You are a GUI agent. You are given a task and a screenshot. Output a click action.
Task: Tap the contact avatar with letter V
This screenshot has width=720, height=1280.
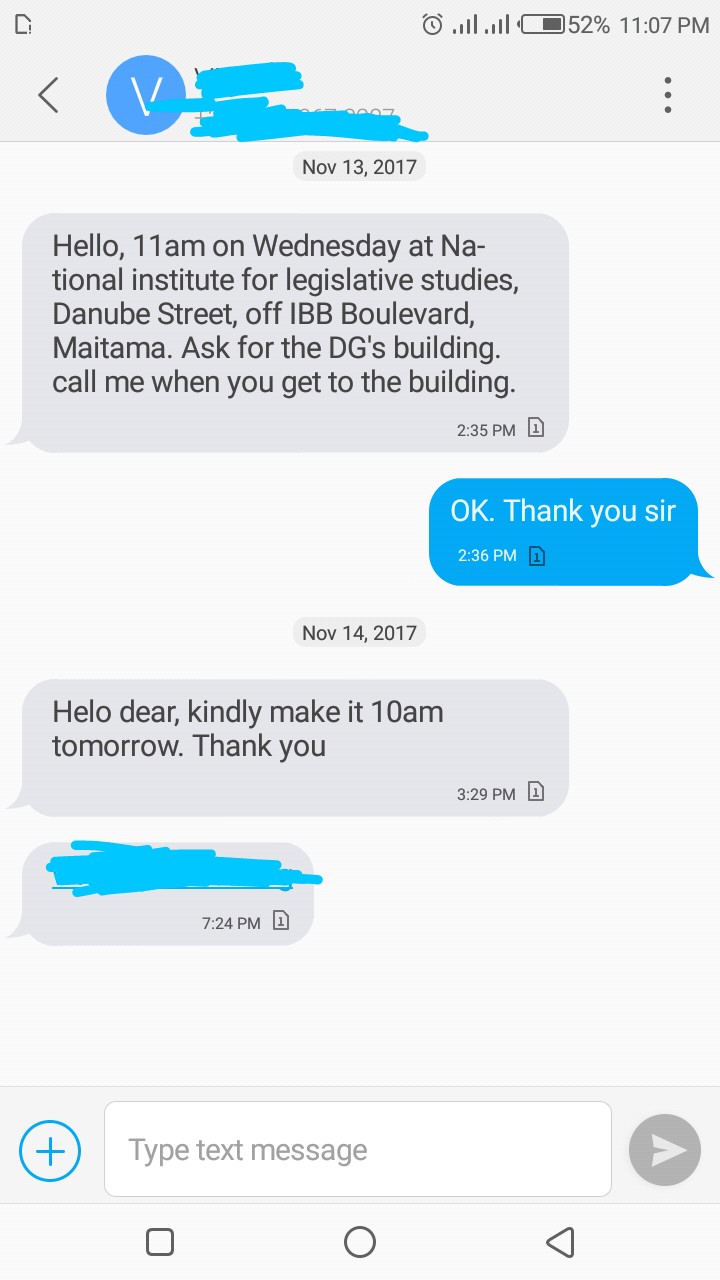(x=145, y=95)
